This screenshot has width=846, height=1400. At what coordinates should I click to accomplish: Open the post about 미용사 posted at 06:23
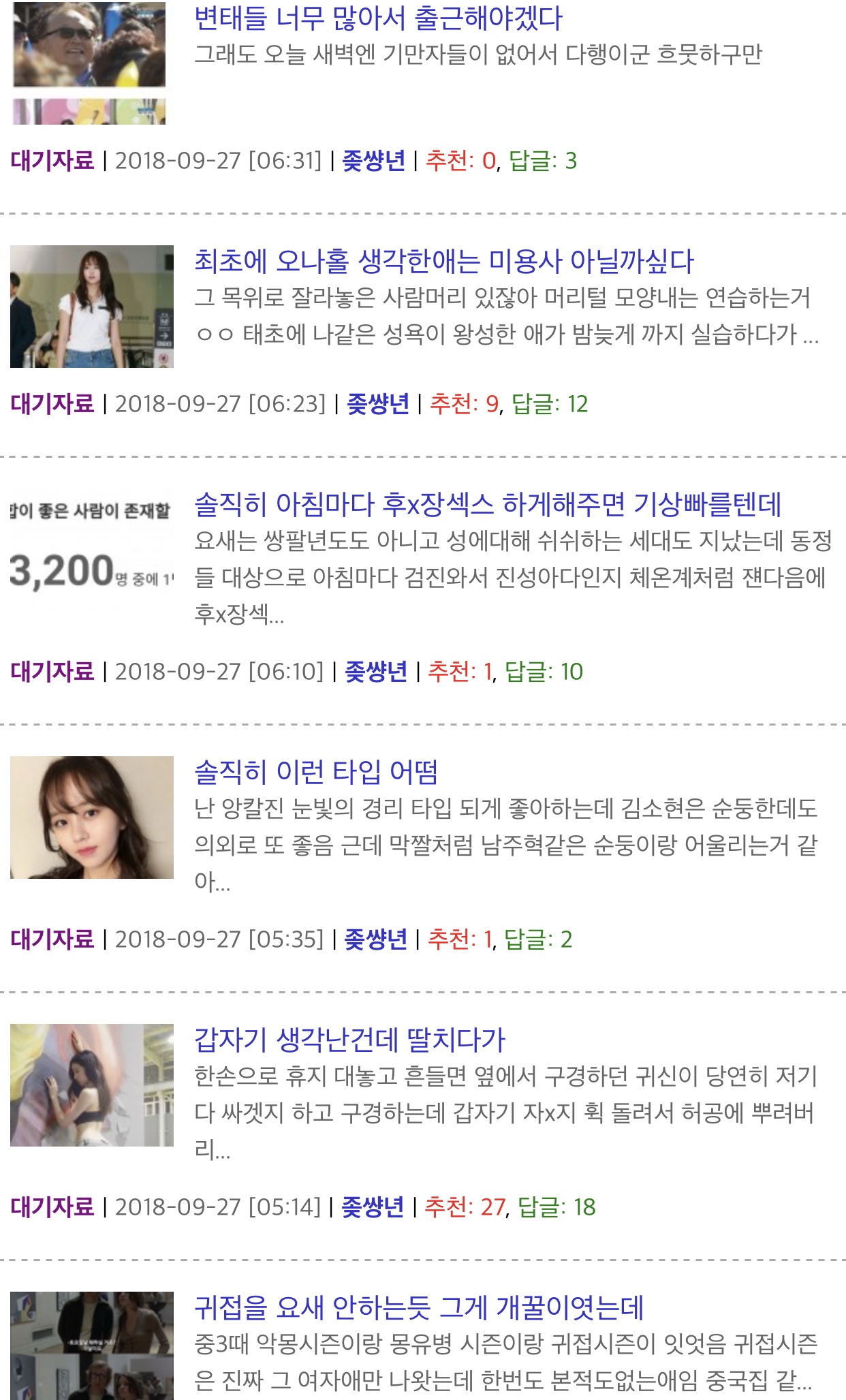pyautogui.click(x=443, y=261)
